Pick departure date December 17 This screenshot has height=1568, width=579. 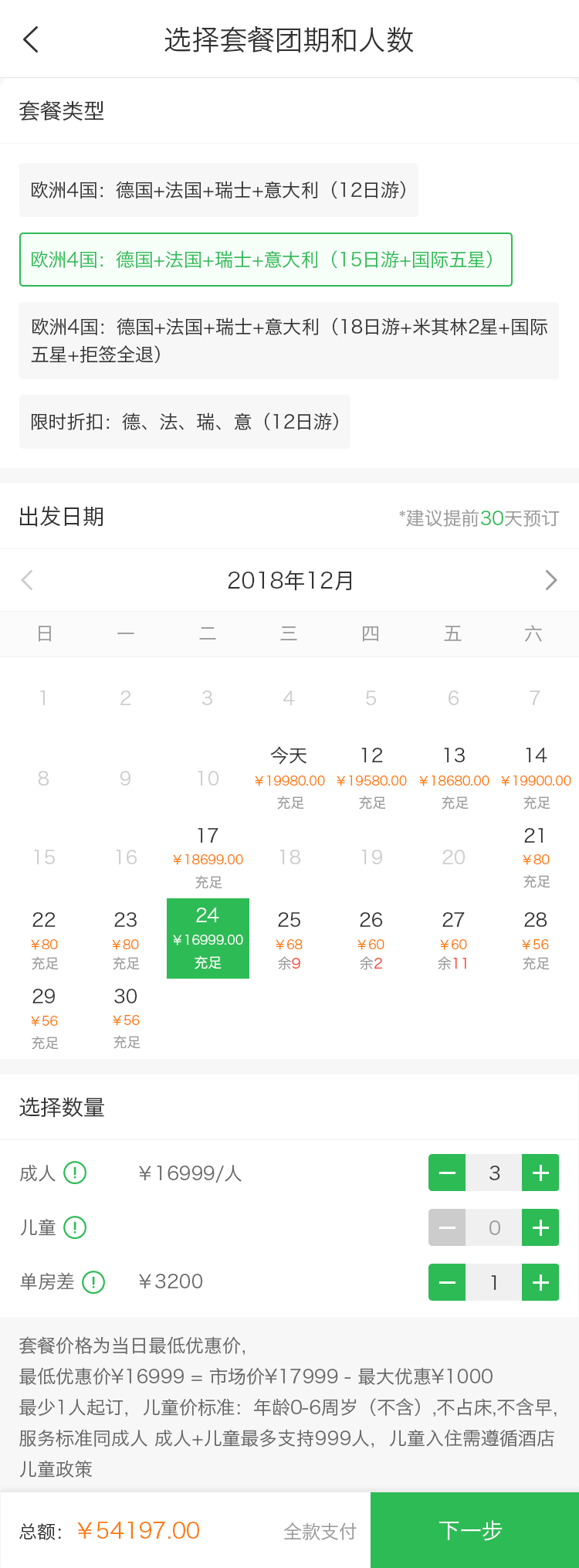coord(208,857)
